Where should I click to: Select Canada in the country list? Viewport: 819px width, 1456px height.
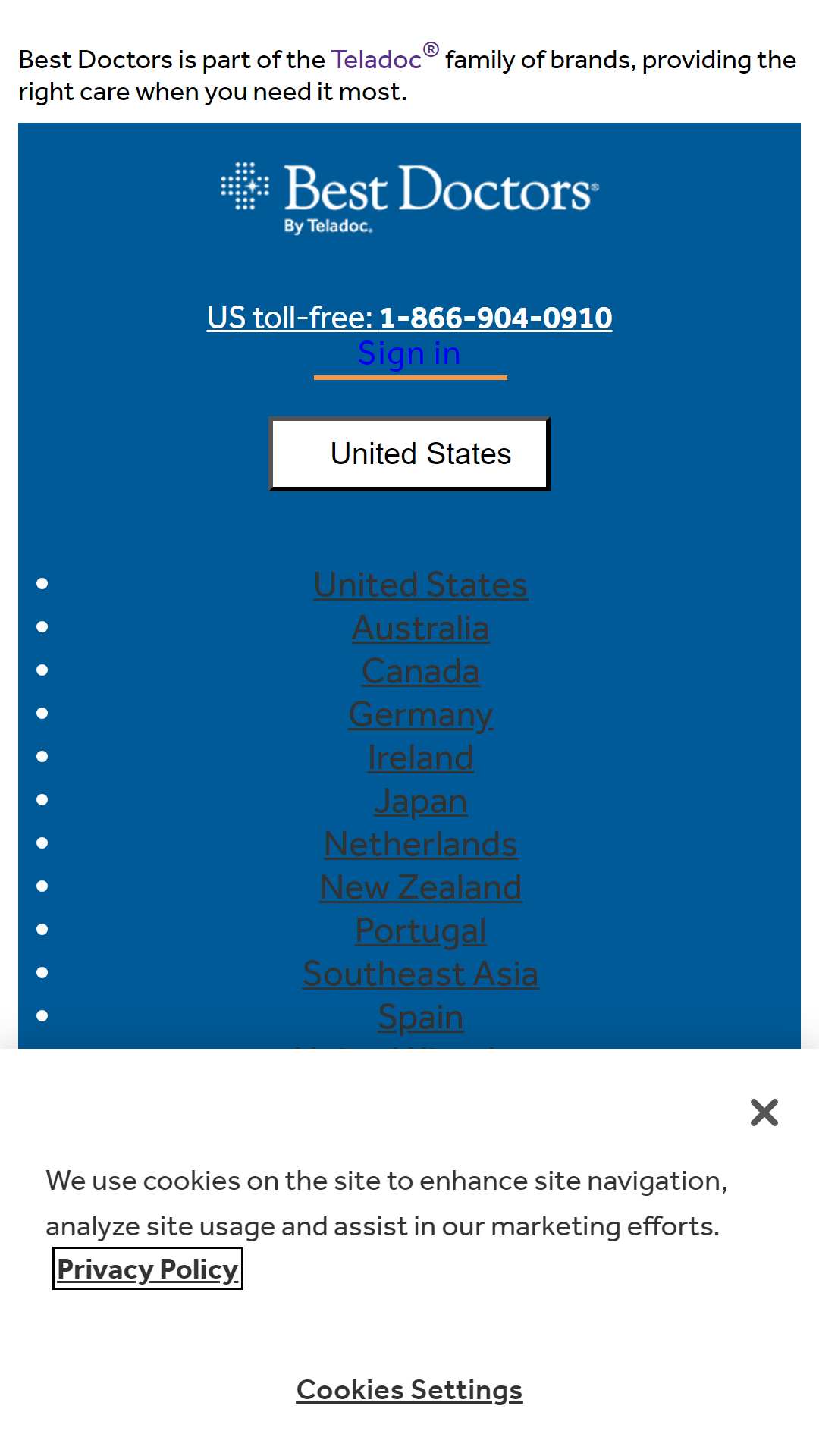pyautogui.click(x=421, y=671)
